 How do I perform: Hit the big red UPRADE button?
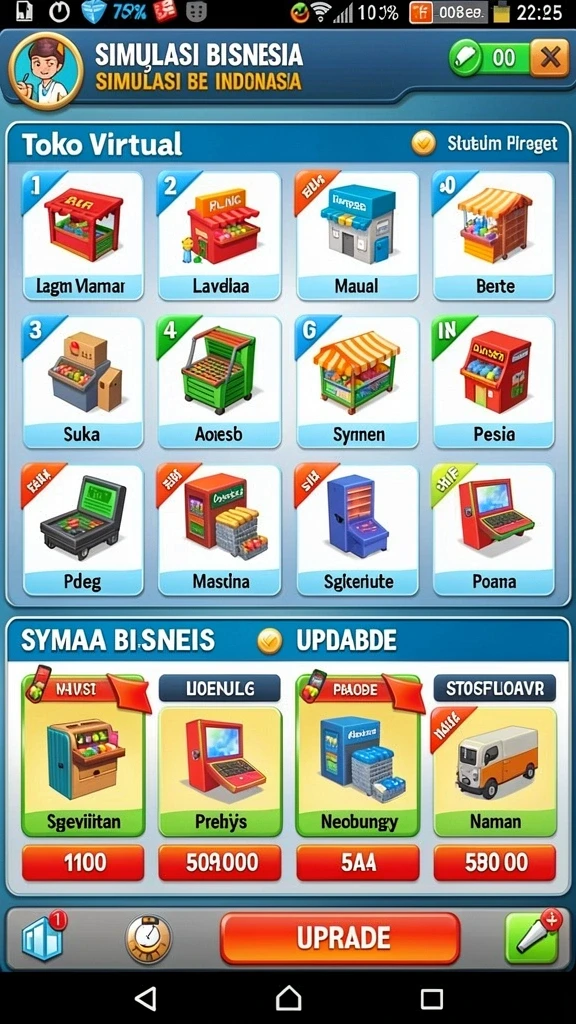pyautogui.click(x=340, y=938)
